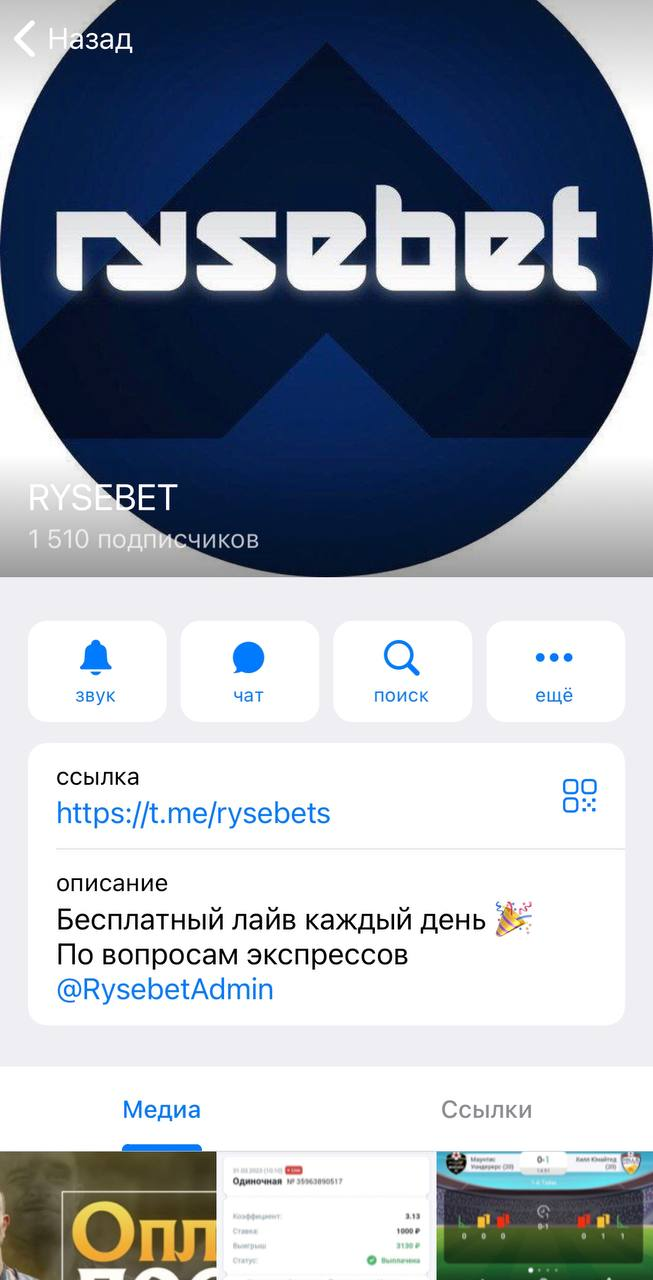The width and height of the screenshot is (653, 1280).
Task: Switch to the Ссылки tab
Action: (486, 1109)
